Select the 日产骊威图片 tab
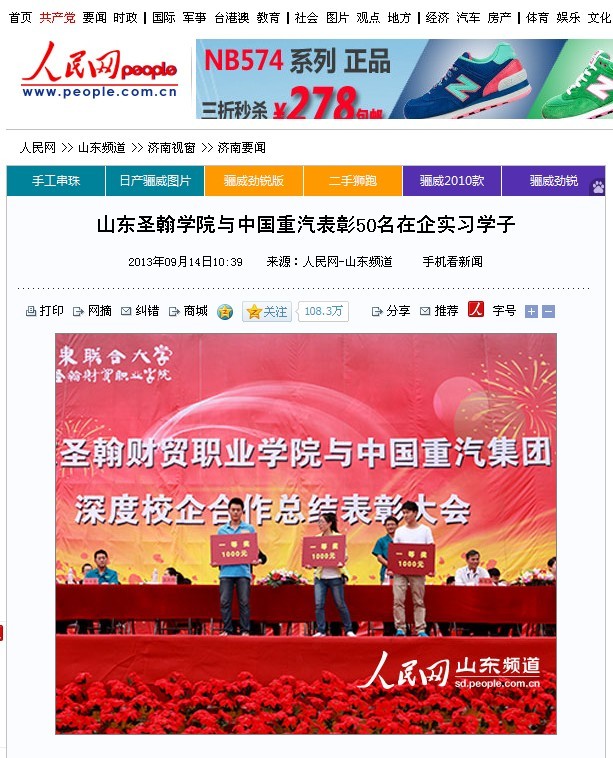This screenshot has height=758, width=613. (154, 181)
